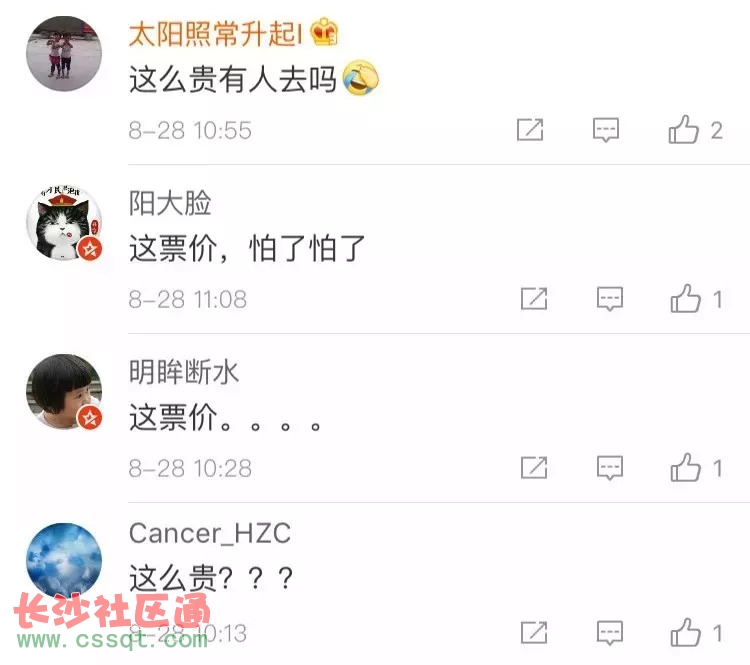The image size is (750, 665).
Task: Reply to 明眸断水's comment
Action: [610, 467]
